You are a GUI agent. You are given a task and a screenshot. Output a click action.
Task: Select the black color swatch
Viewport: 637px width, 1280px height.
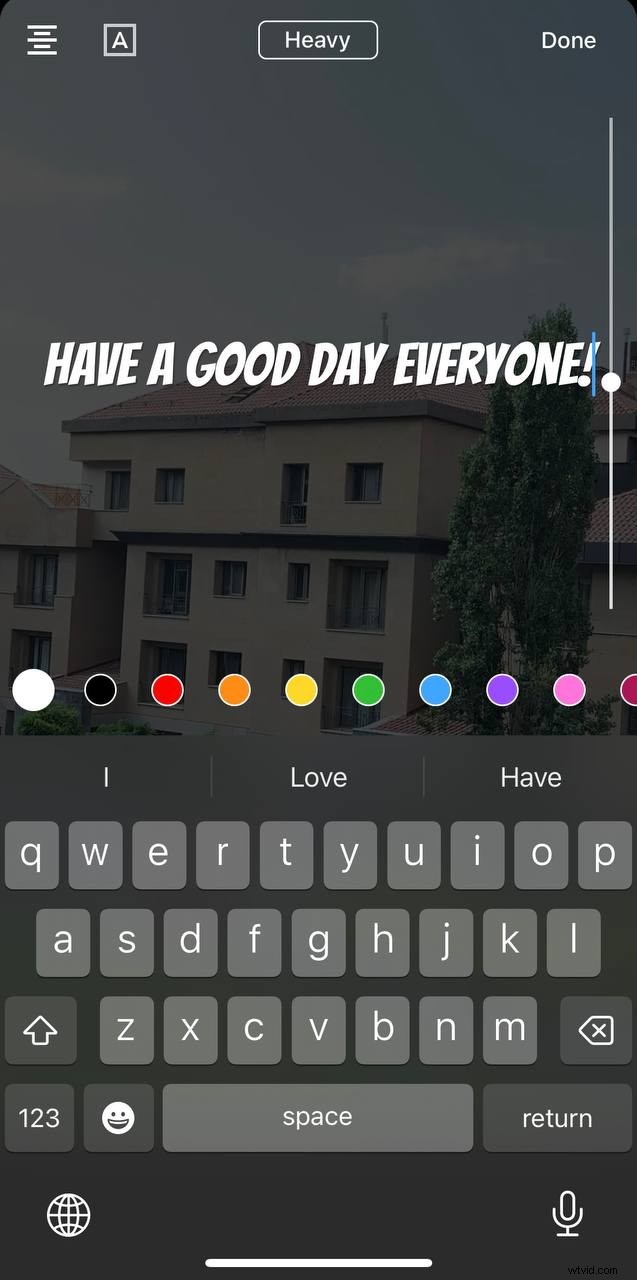click(x=100, y=690)
